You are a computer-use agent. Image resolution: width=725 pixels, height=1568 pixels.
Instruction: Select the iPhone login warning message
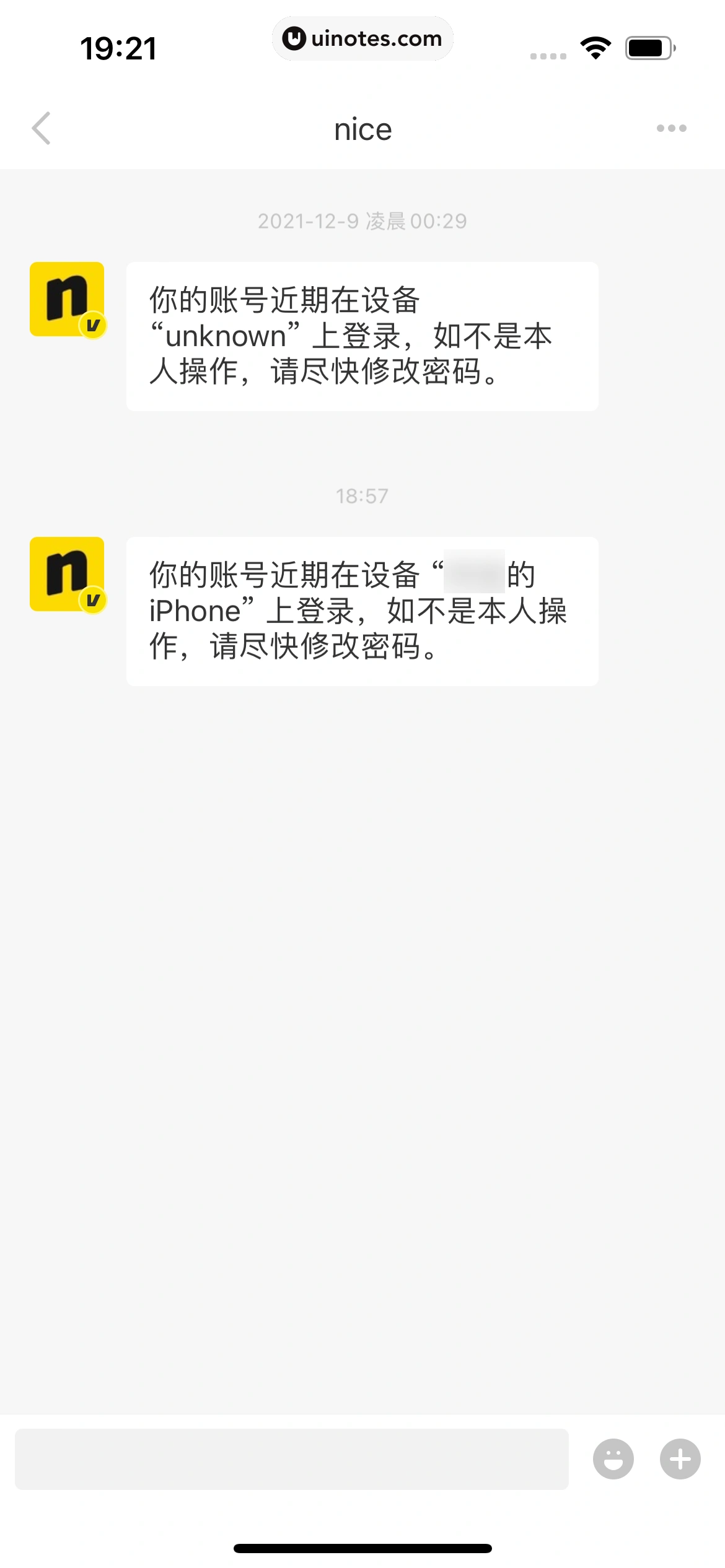[x=362, y=611]
